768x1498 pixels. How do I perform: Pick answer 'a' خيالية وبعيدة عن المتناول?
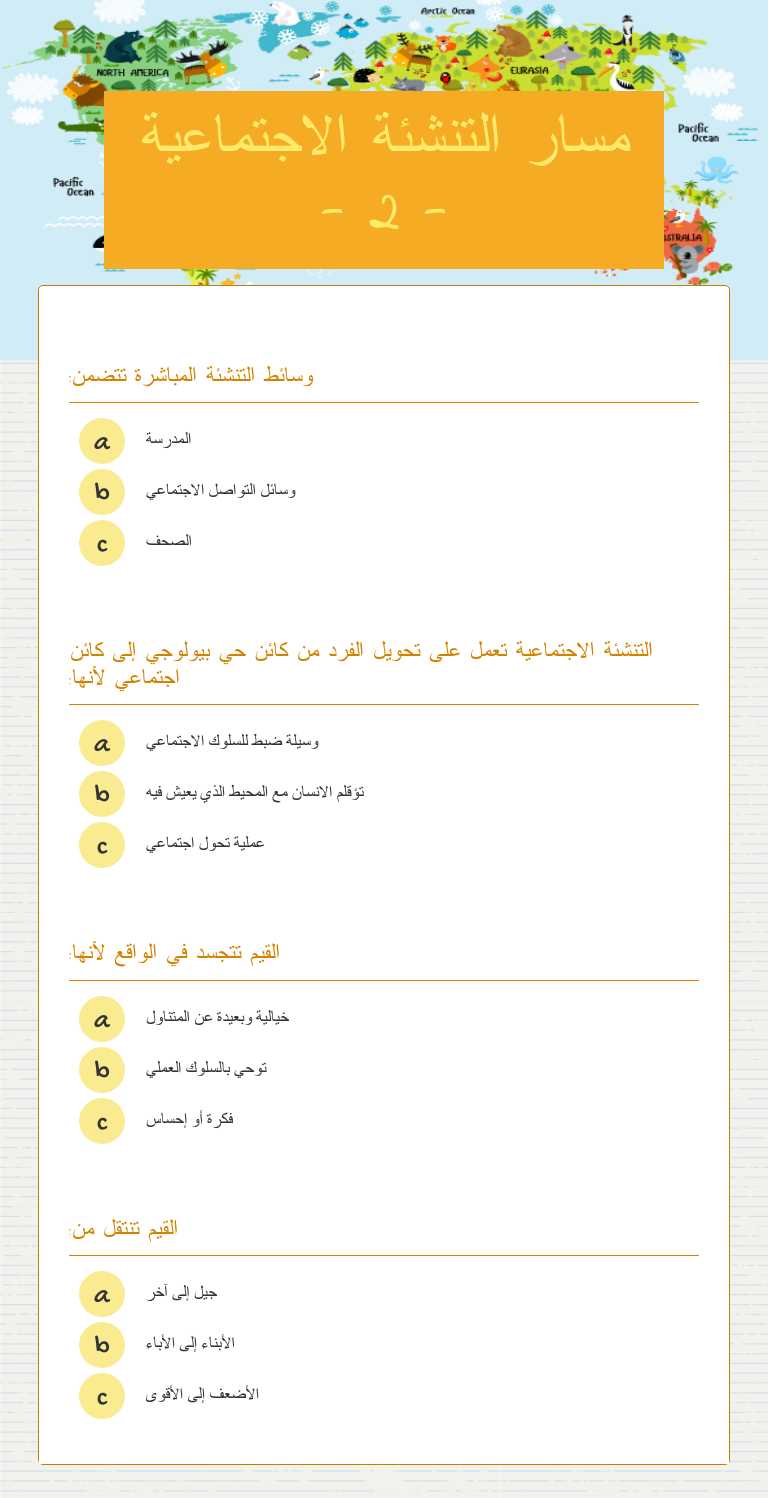coord(101,1019)
